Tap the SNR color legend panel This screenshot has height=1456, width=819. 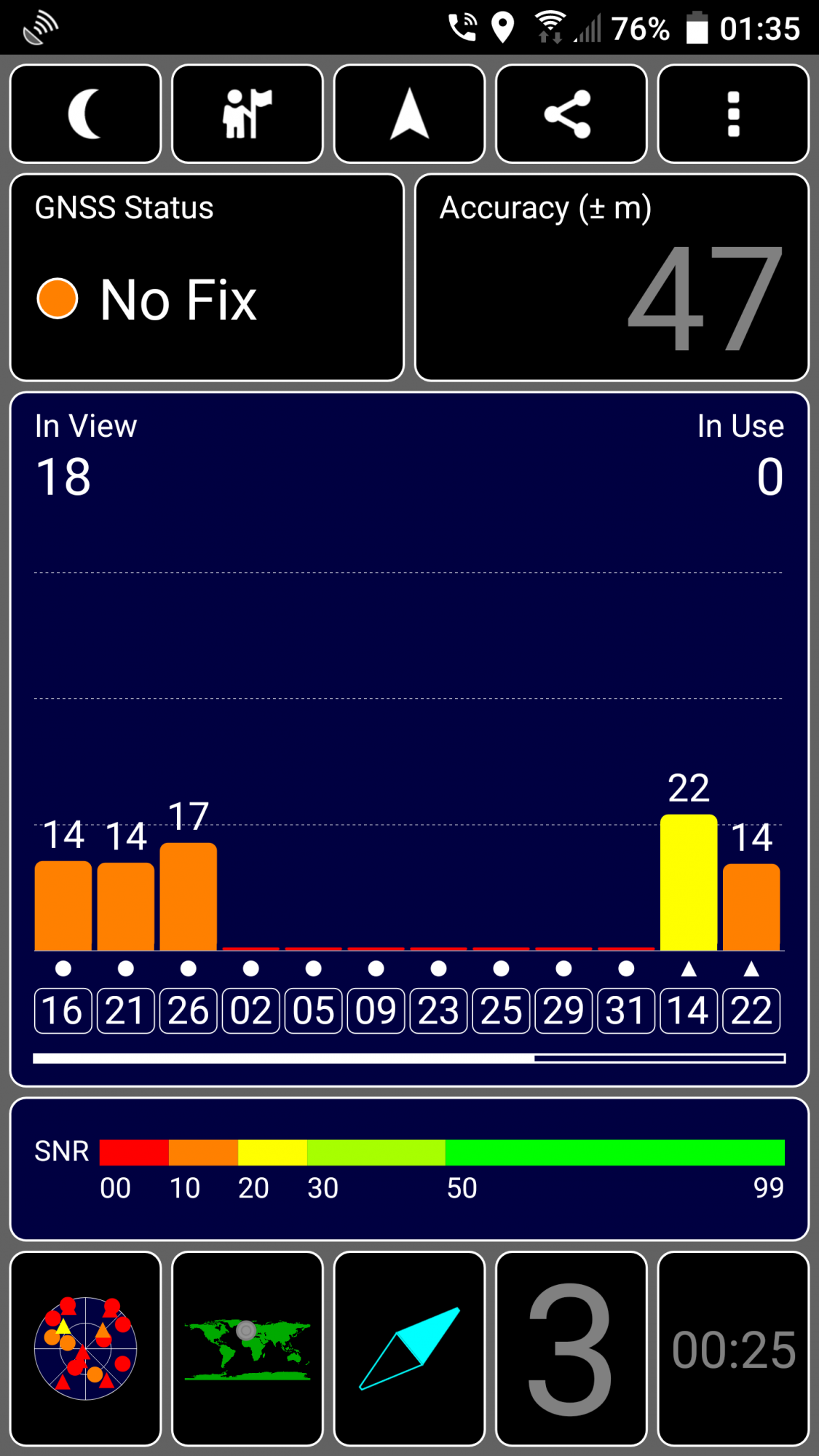pyautogui.click(x=409, y=1169)
